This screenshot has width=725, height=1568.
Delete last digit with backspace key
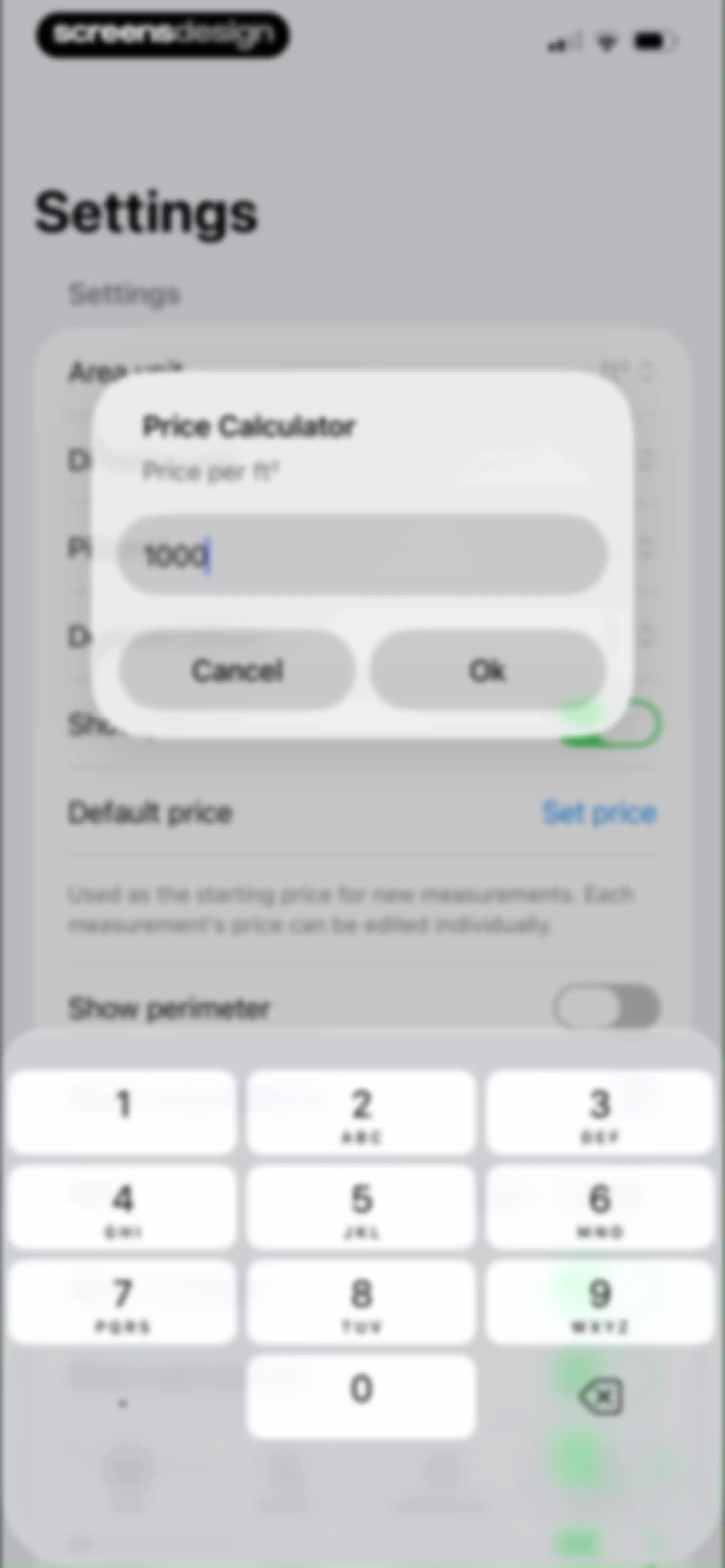click(x=600, y=1396)
